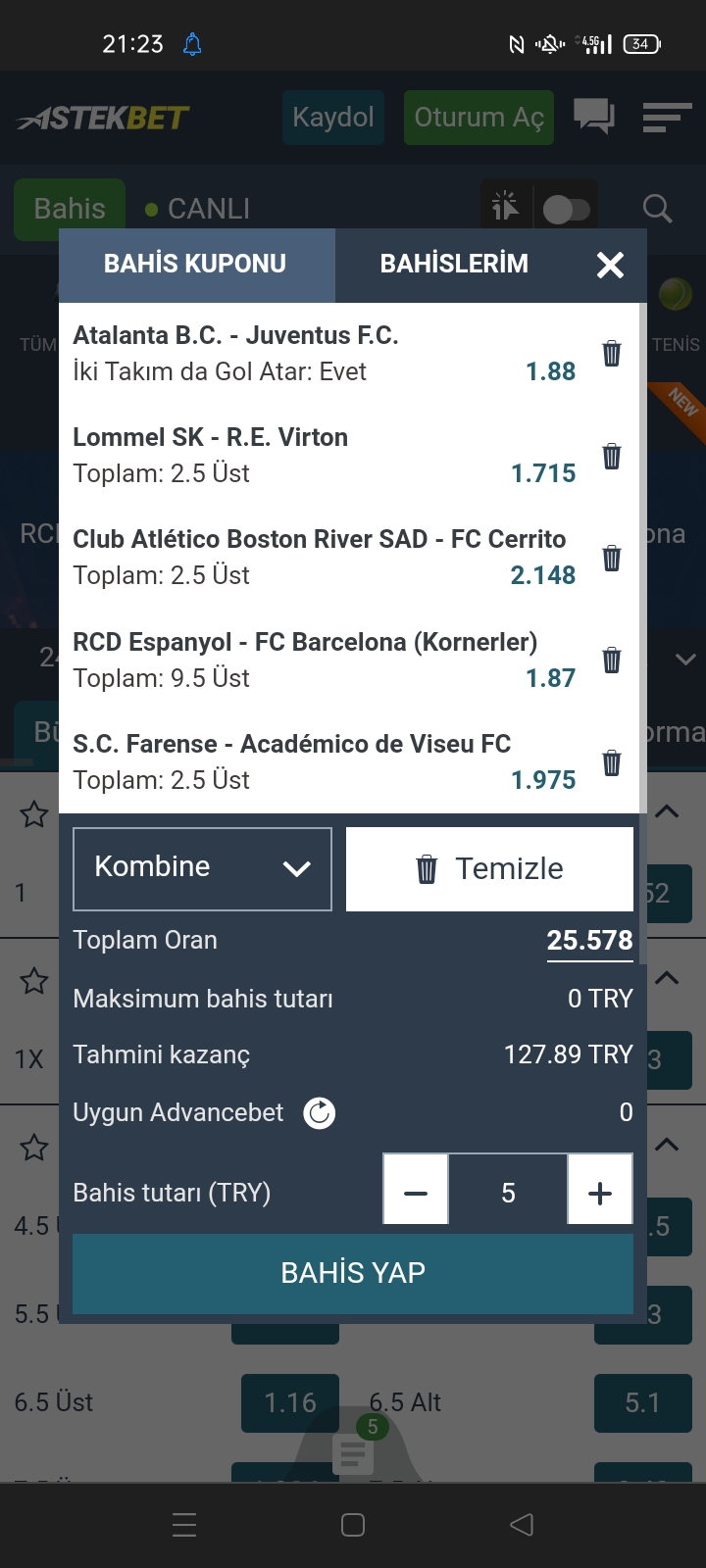The height and width of the screenshot is (1568, 706).
Task: Refresh the Uygun Advancebet amount
Action: [x=319, y=1112]
